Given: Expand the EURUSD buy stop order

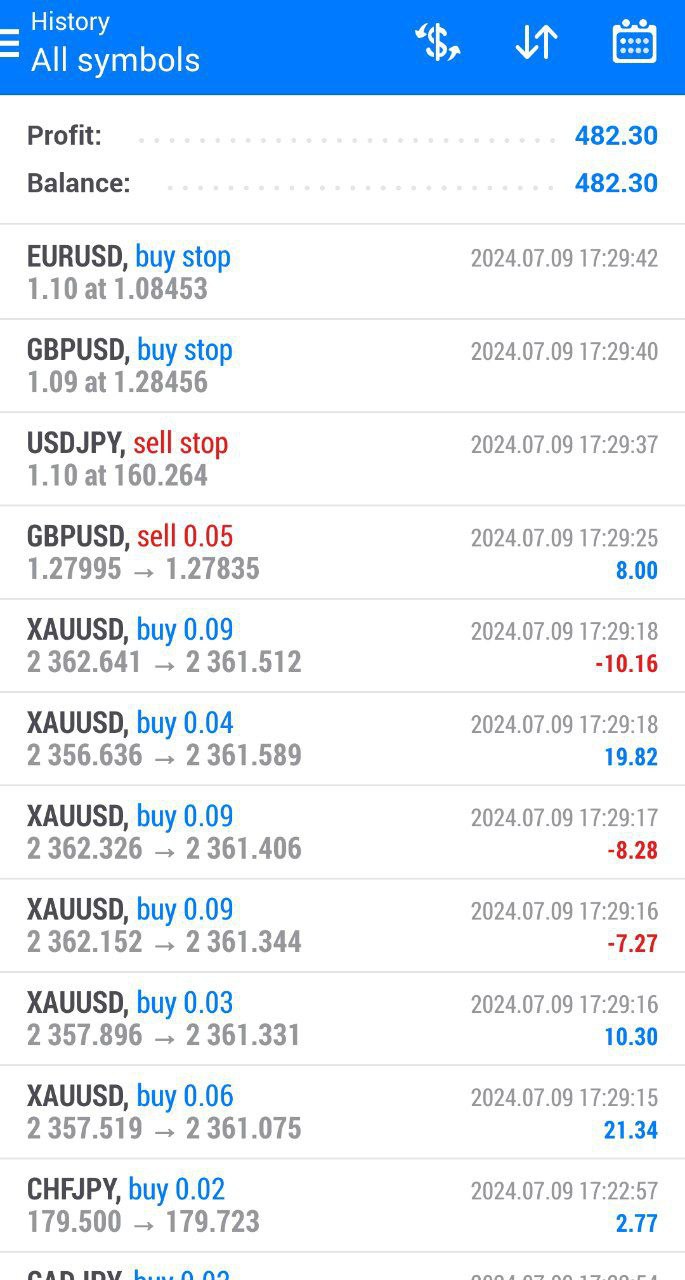Looking at the screenshot, I should point(342,272).
